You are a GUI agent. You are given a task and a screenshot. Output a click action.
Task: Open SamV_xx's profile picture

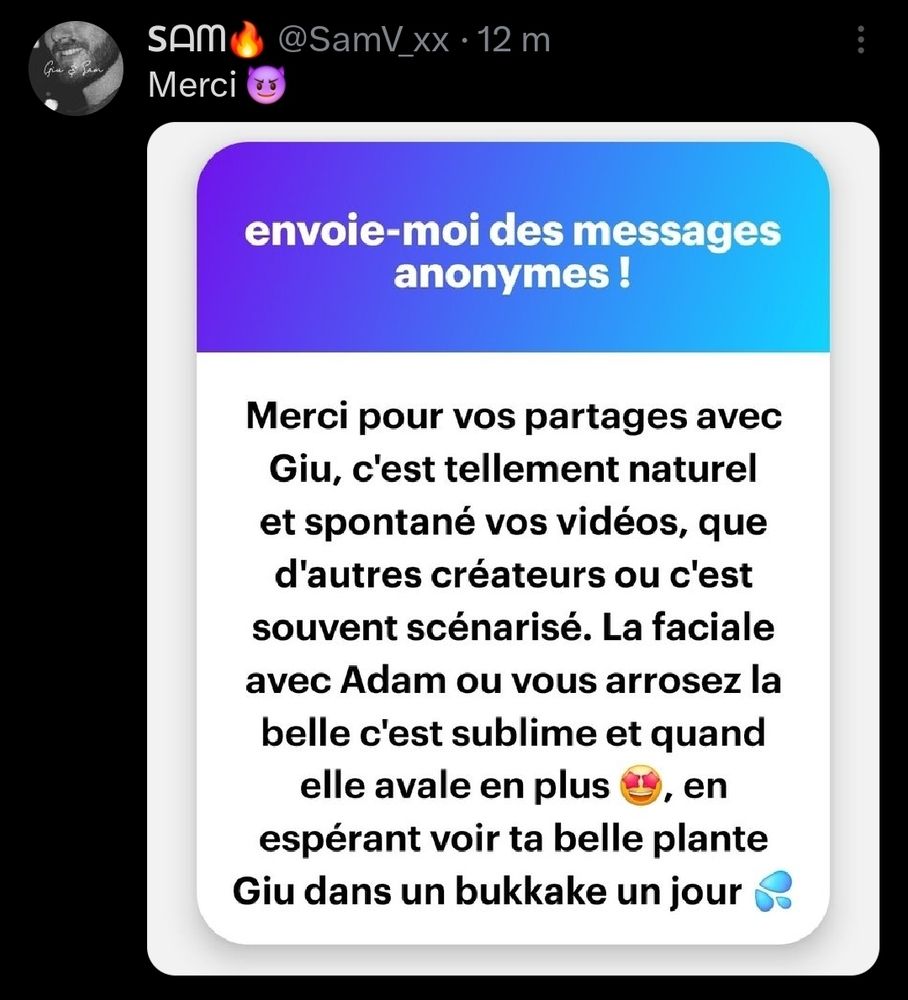click(x=77, y=66)
